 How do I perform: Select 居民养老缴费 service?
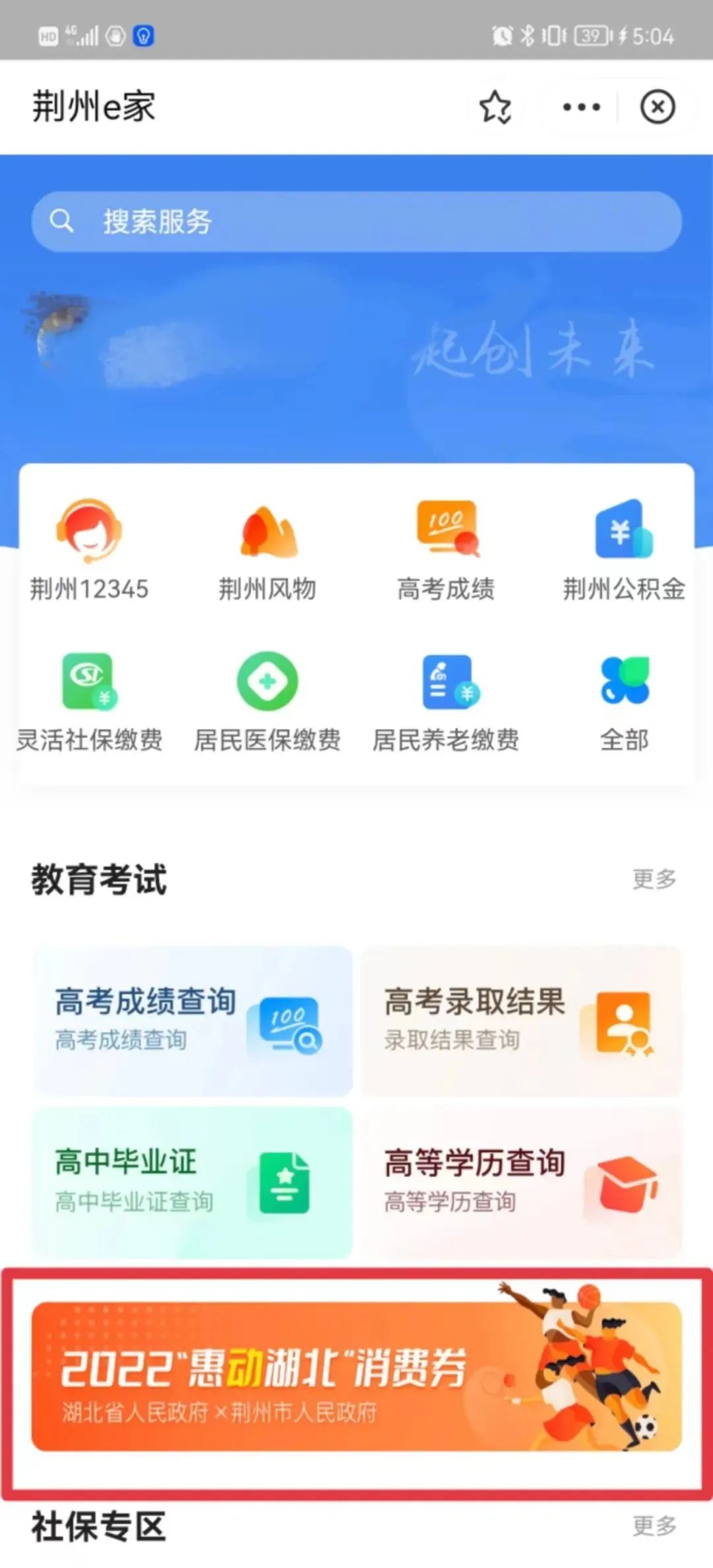(446, 701)
